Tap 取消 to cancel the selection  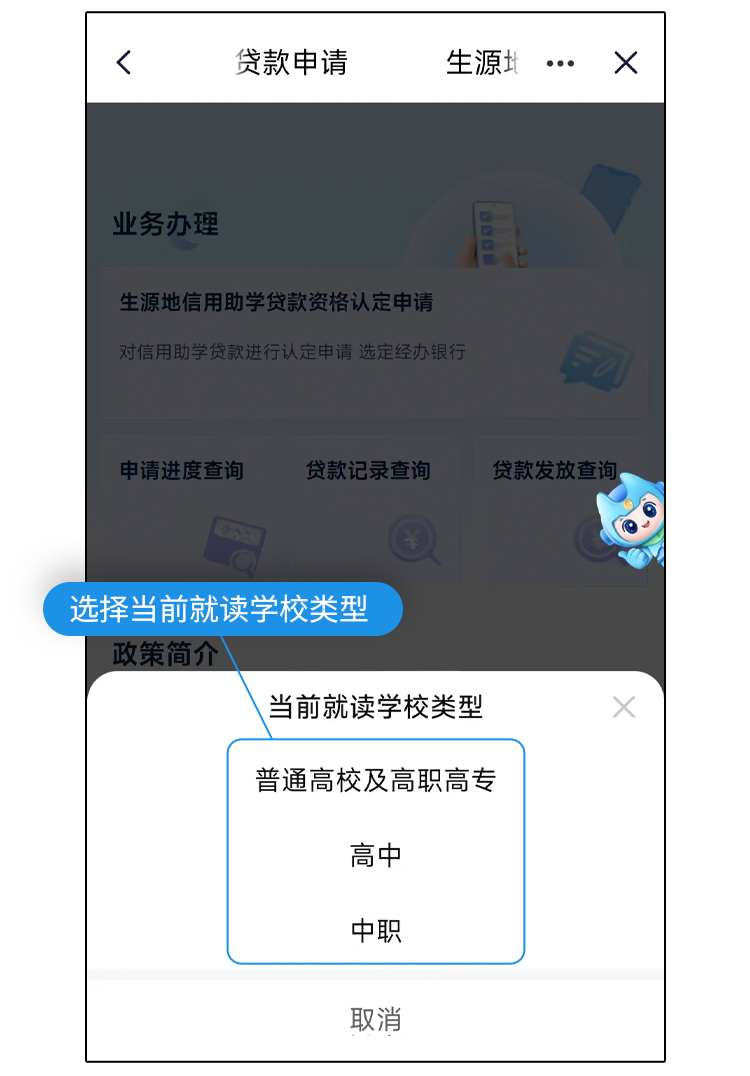(376, 1019)
